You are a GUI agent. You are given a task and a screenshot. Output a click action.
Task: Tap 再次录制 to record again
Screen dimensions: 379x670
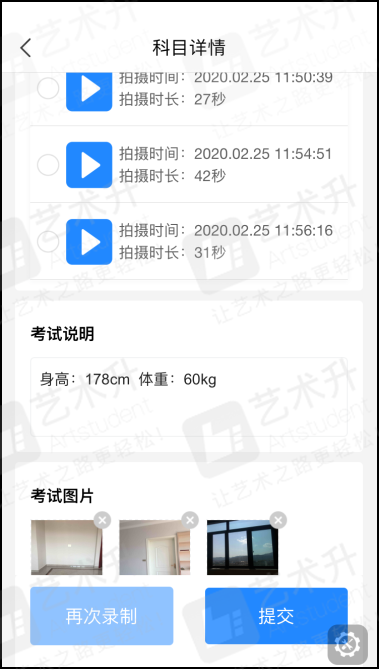102,616
